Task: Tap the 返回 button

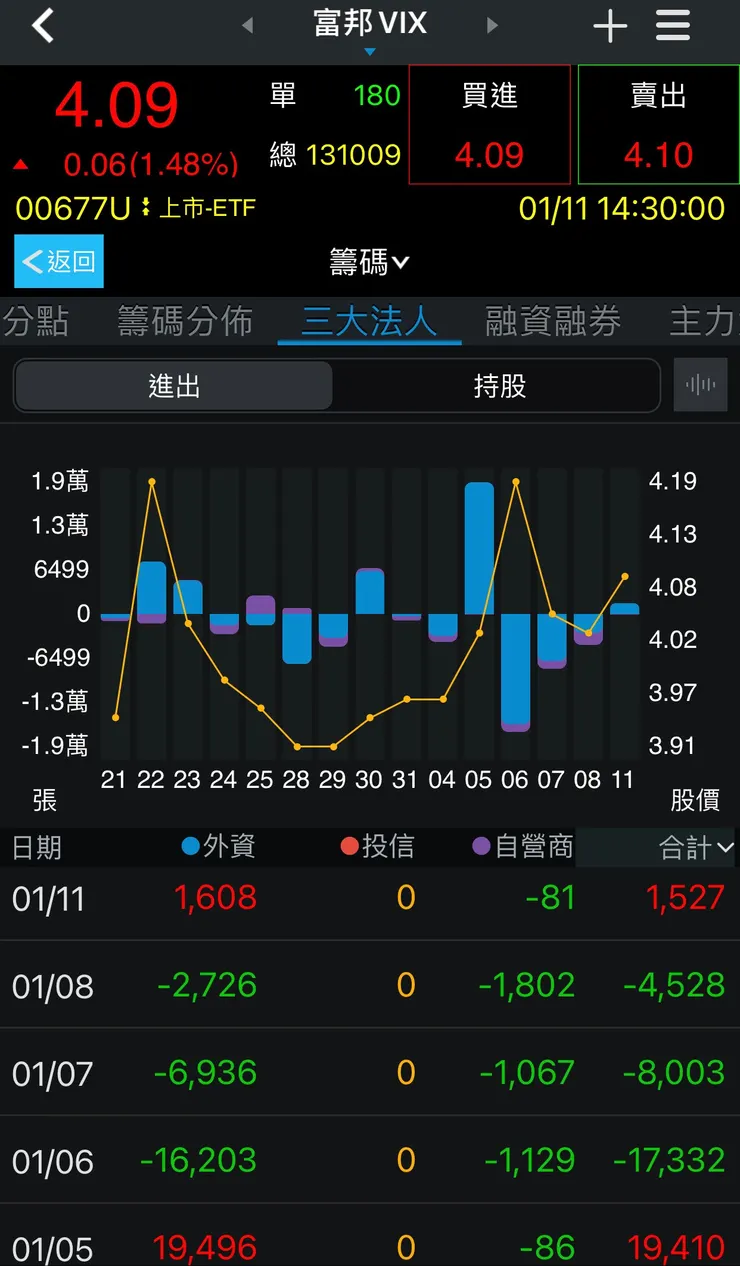Action: point(58,261)
